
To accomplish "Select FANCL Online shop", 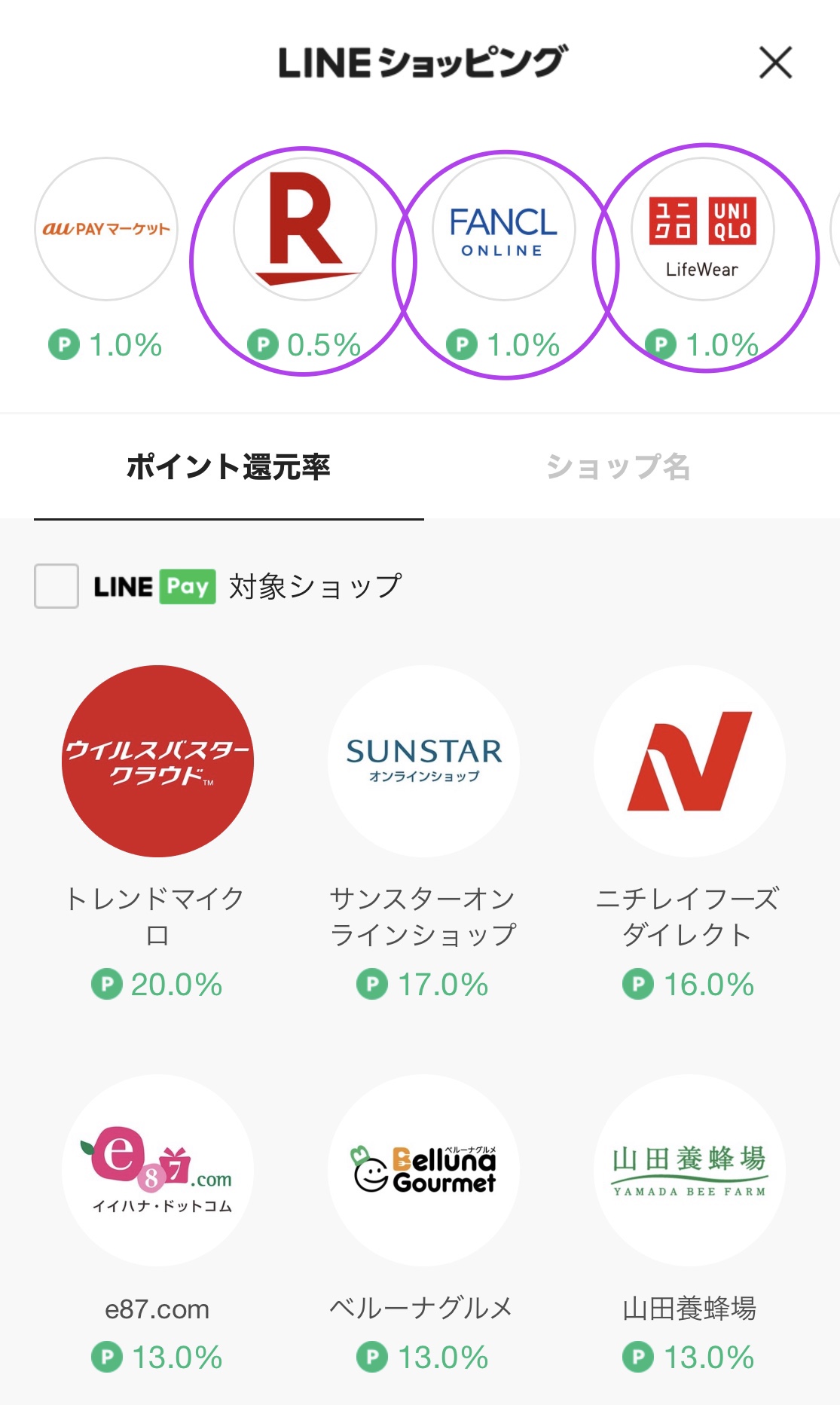I will (503, 229).
